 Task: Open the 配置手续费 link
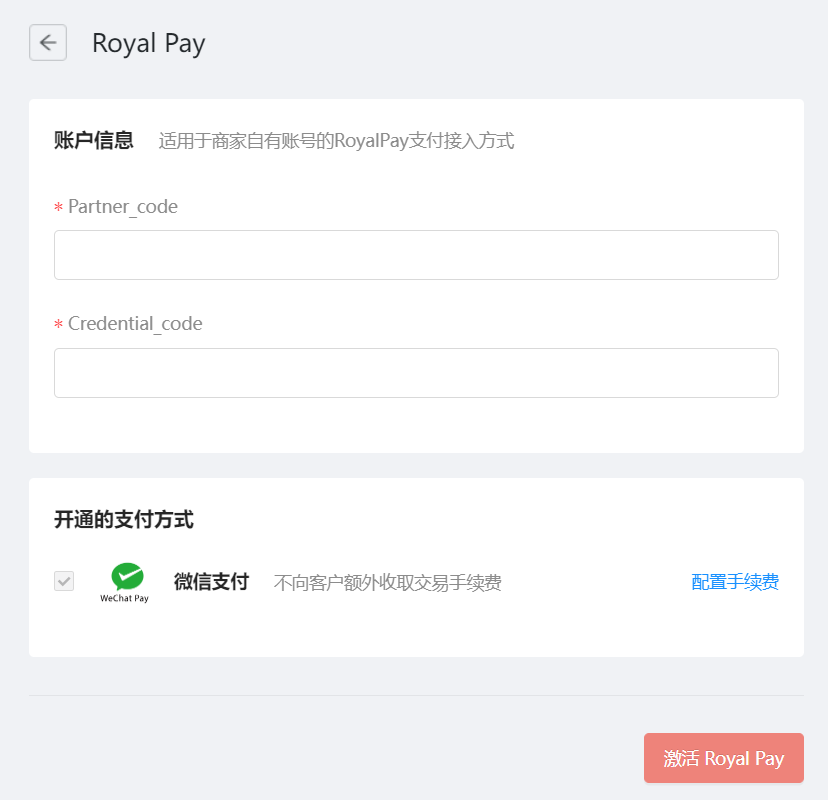734,582
